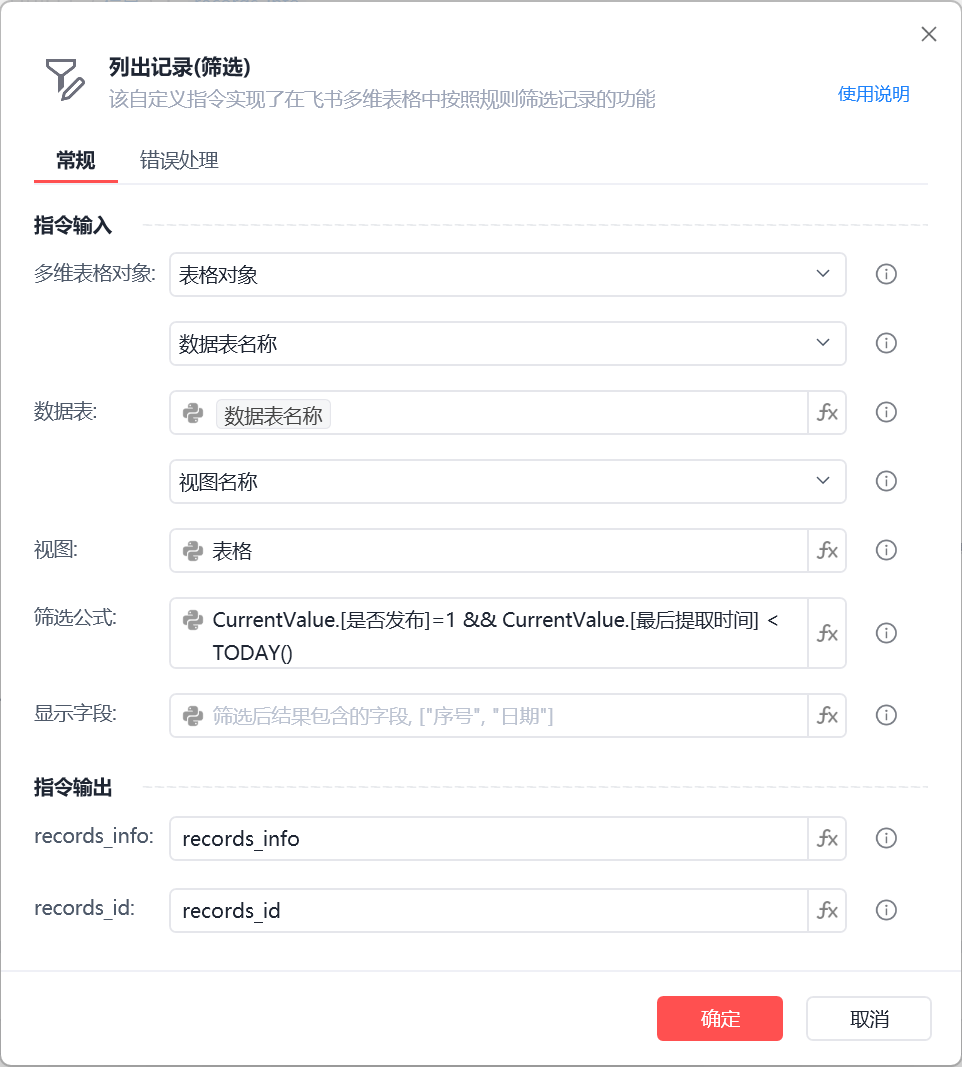The image size is (962, 1067).
Task: Cancel with the 取消 button
Action: click(868, 1018)
